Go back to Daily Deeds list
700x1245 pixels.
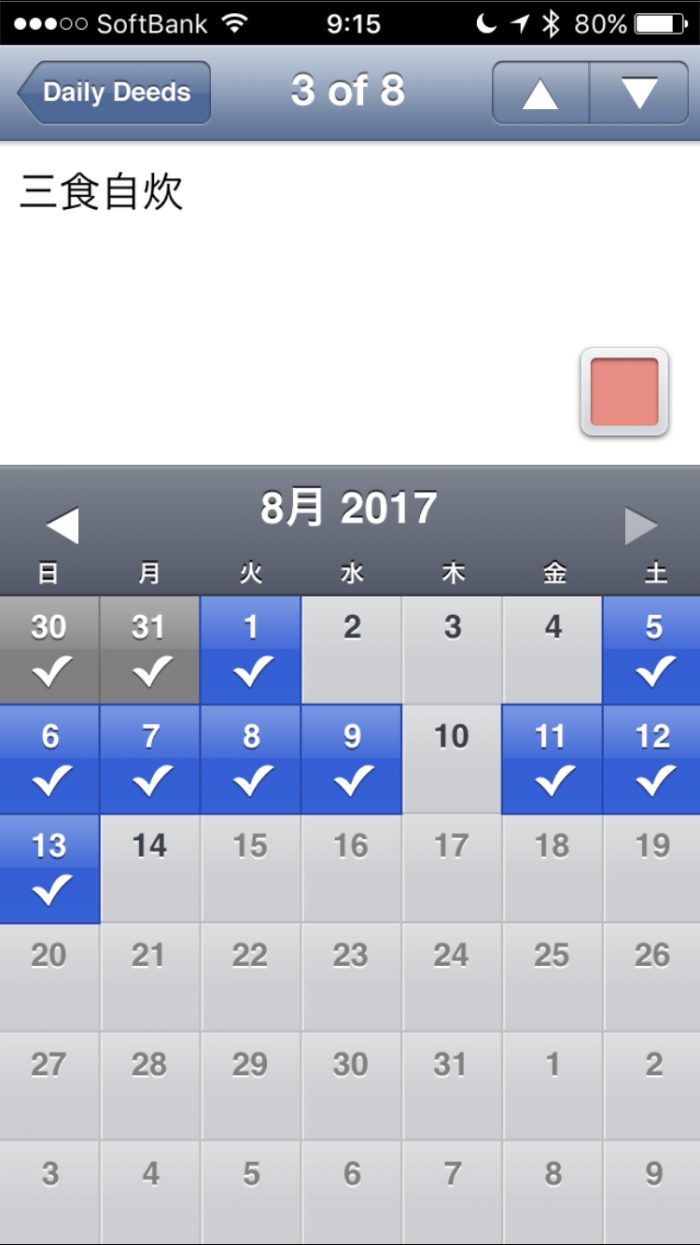(x=114, y=92)
